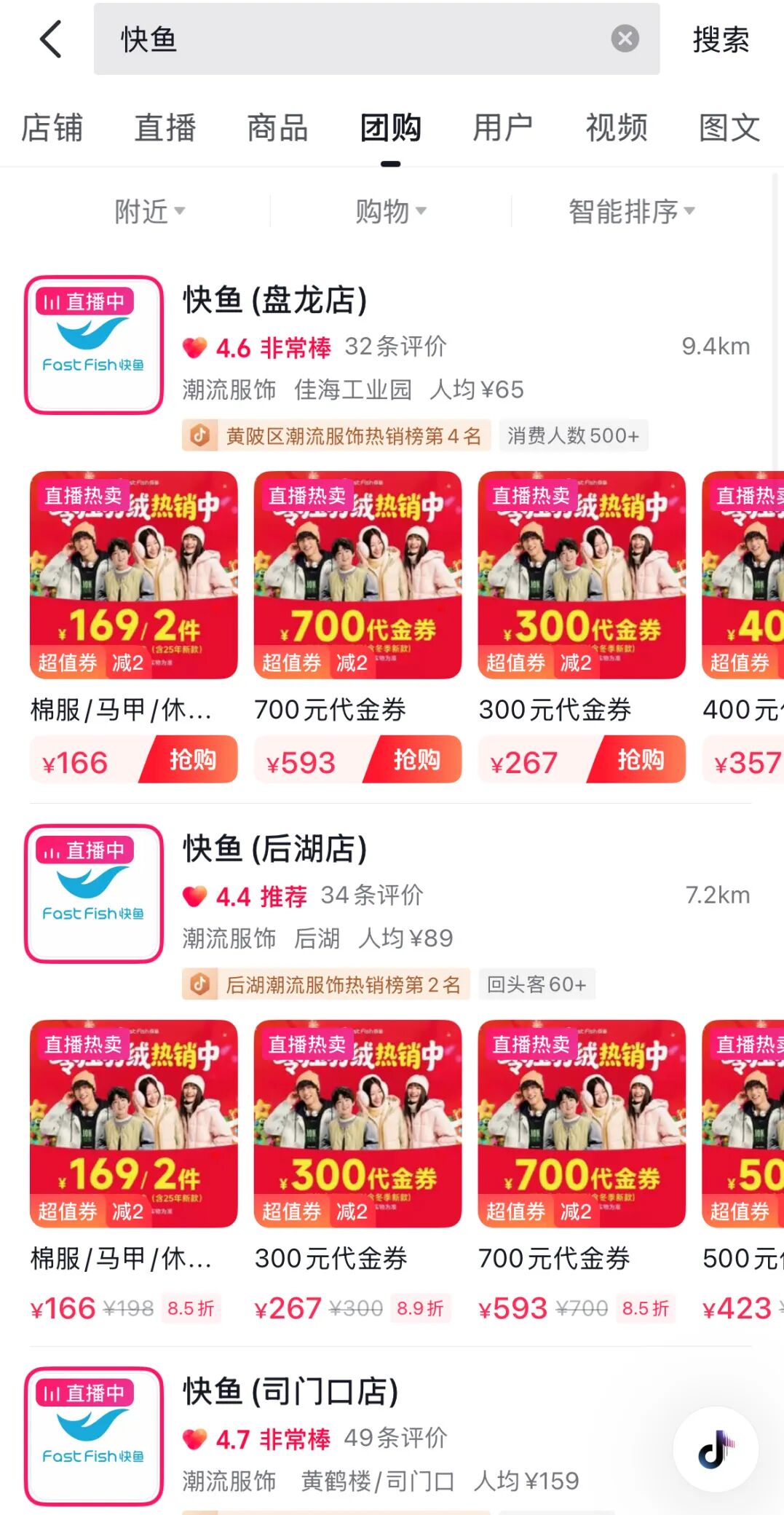Open the 快鱼 (后湖店) store listing

(275, 849)
